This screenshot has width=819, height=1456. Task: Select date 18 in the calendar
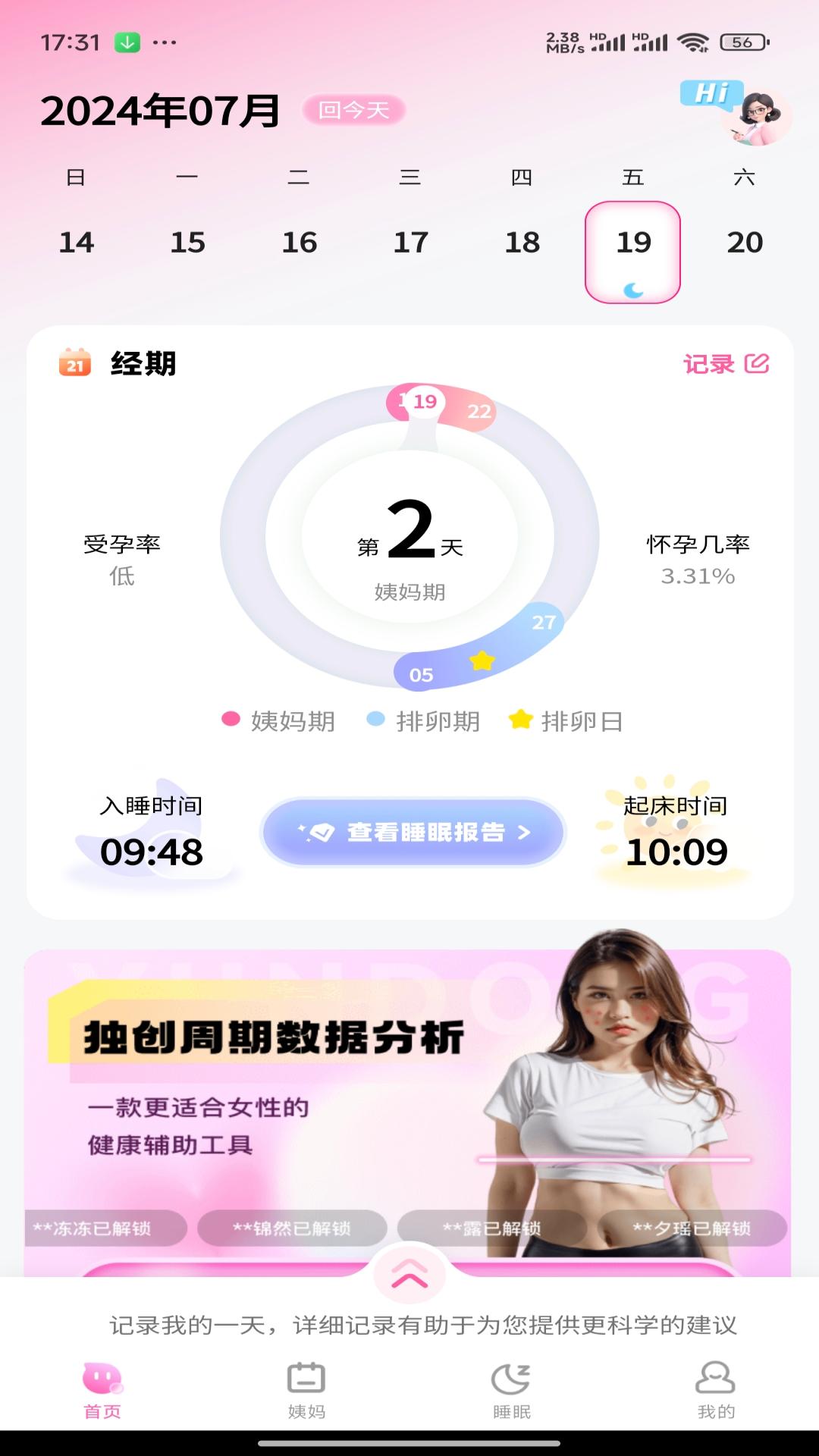(x=521, y=243)
